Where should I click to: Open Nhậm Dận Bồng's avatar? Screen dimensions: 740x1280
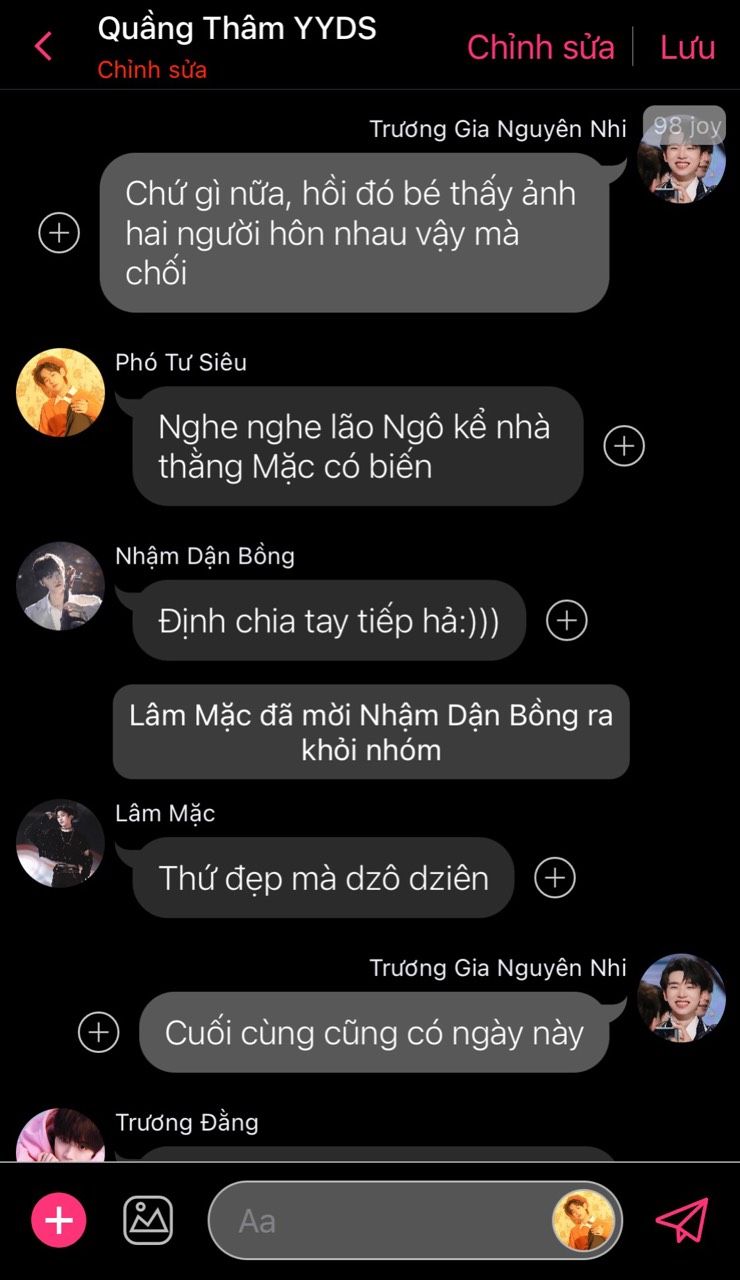point(60,586)
